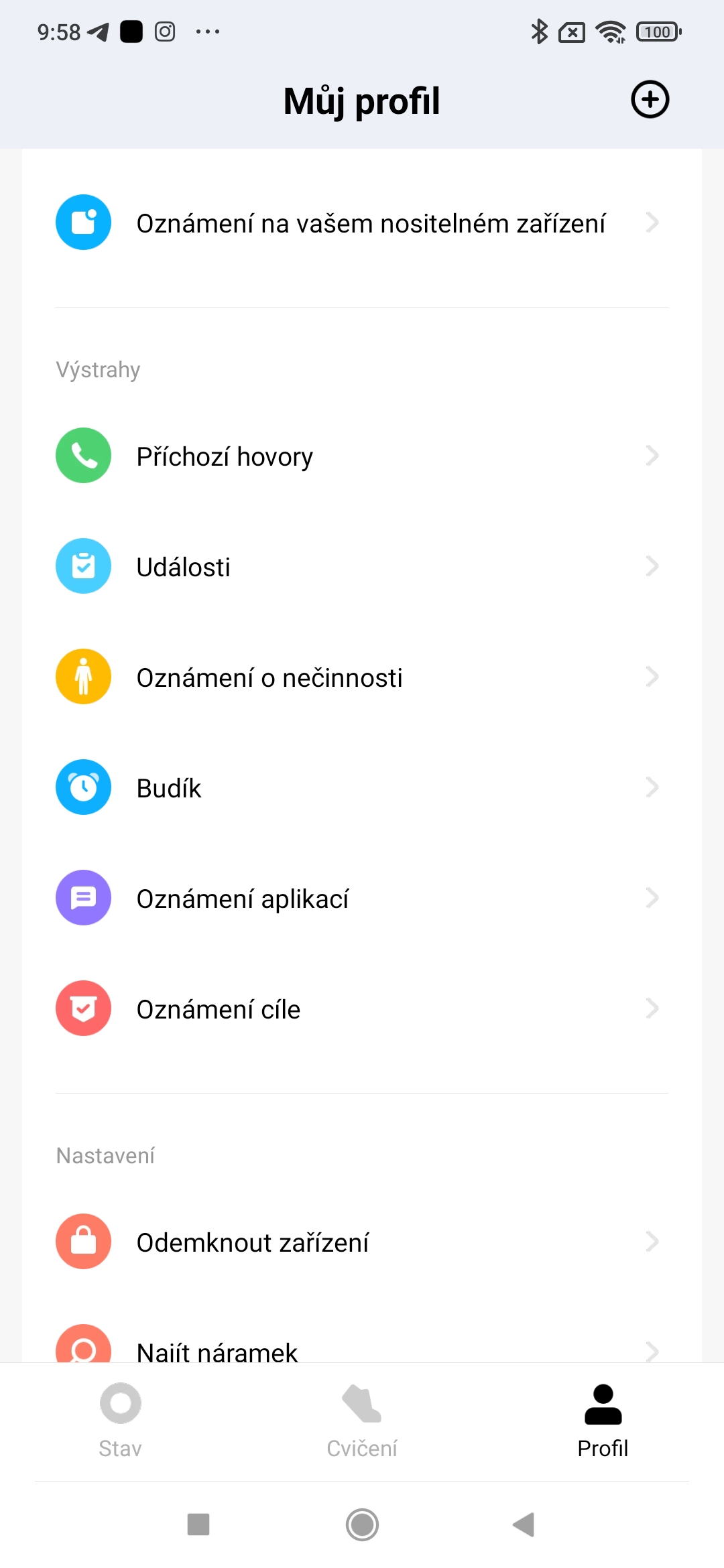Go to Budík alarm settings
724x1568 pixels.
click(x=362, y=788)
